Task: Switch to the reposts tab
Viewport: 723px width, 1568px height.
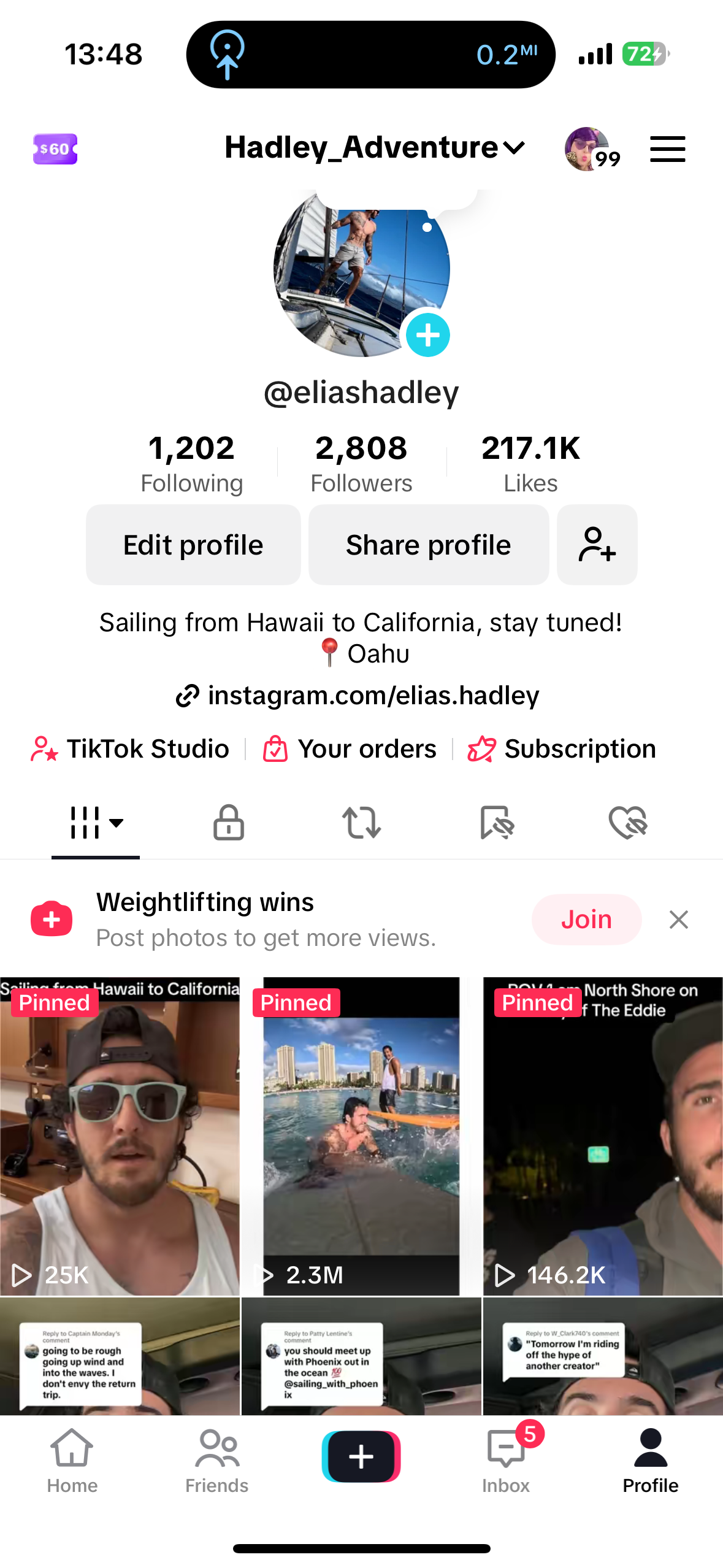Action: [x=361, y=822]
